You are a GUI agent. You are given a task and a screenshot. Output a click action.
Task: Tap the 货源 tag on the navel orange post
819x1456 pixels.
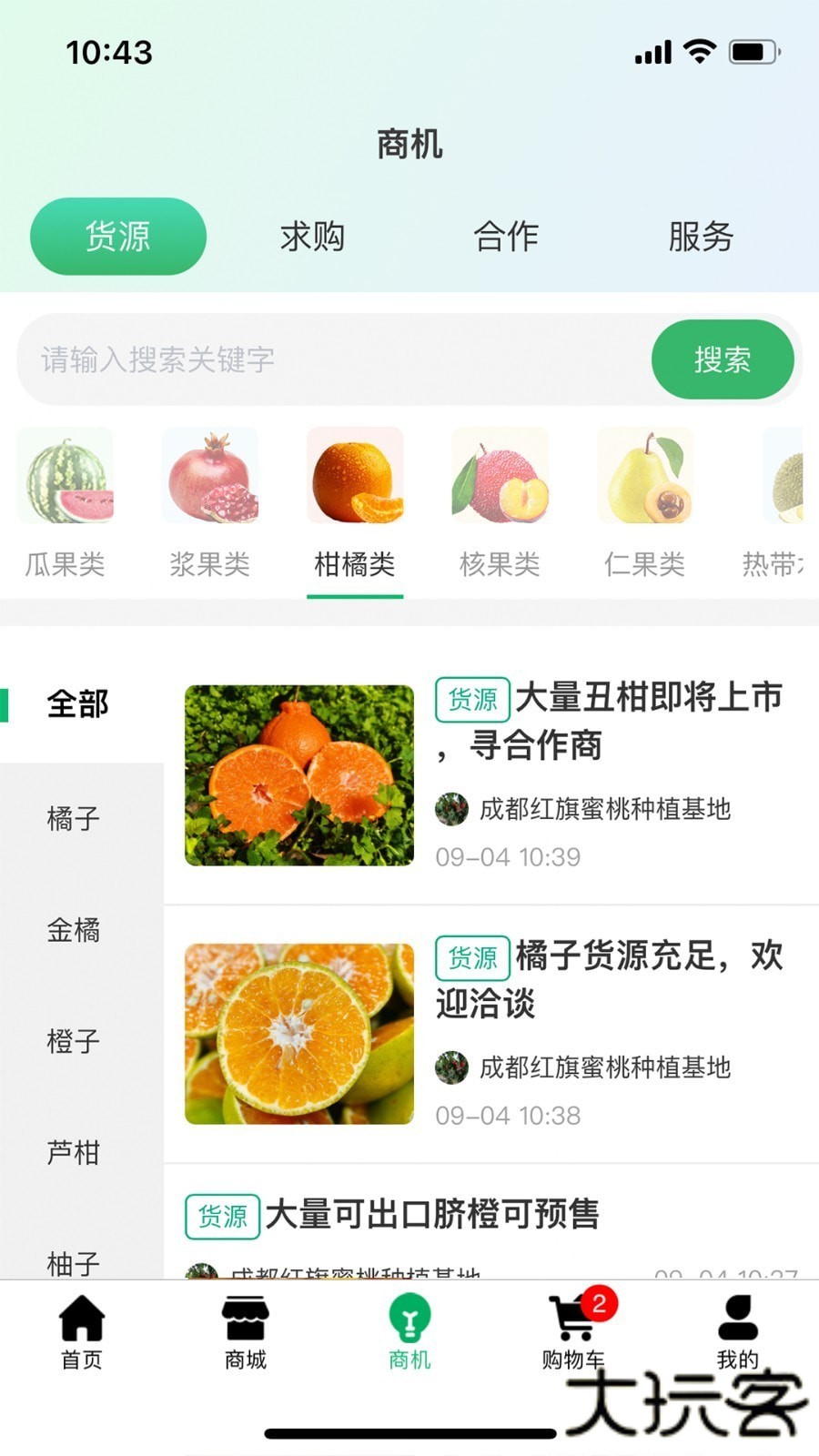[221, 1213]
